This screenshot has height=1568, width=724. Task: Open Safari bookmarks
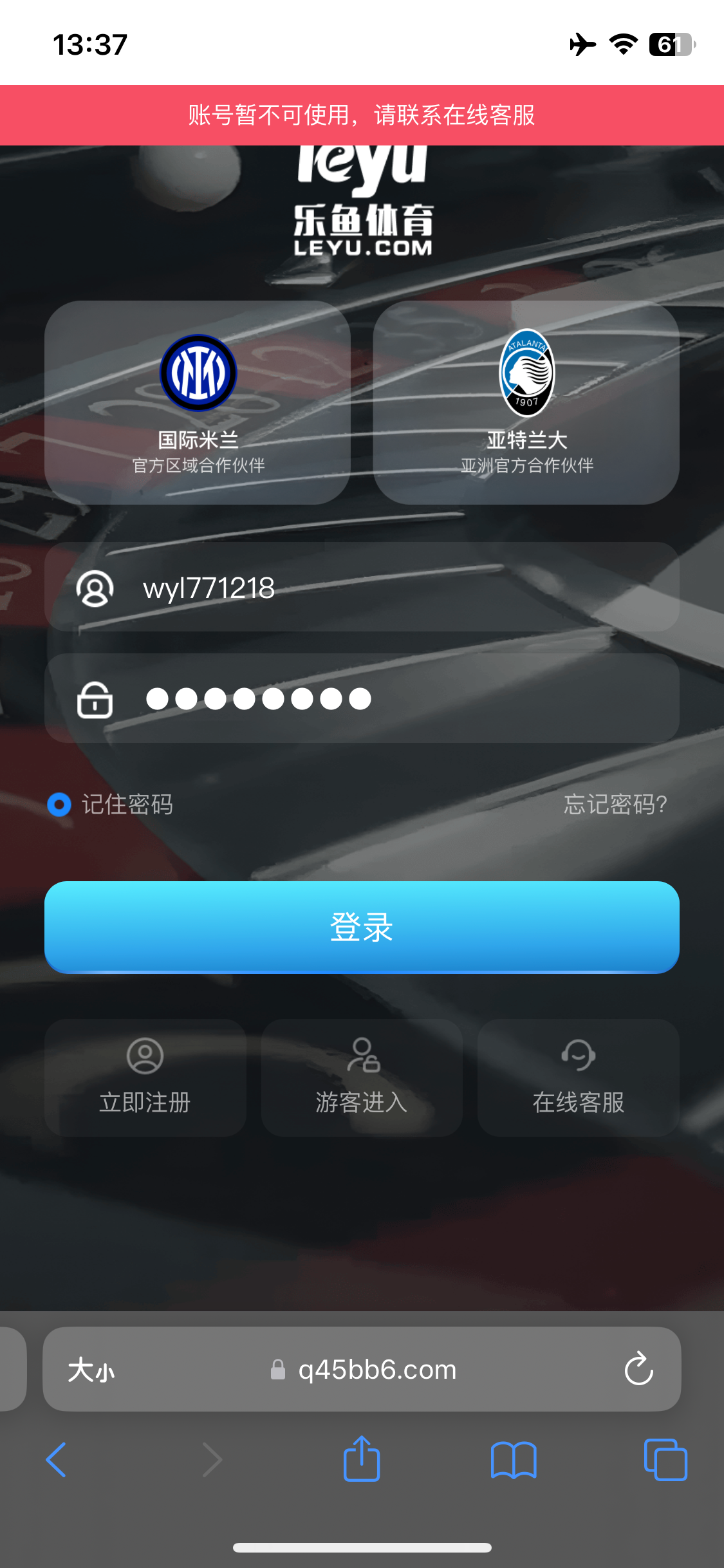pyautogui.click(x=513, y=1459)
